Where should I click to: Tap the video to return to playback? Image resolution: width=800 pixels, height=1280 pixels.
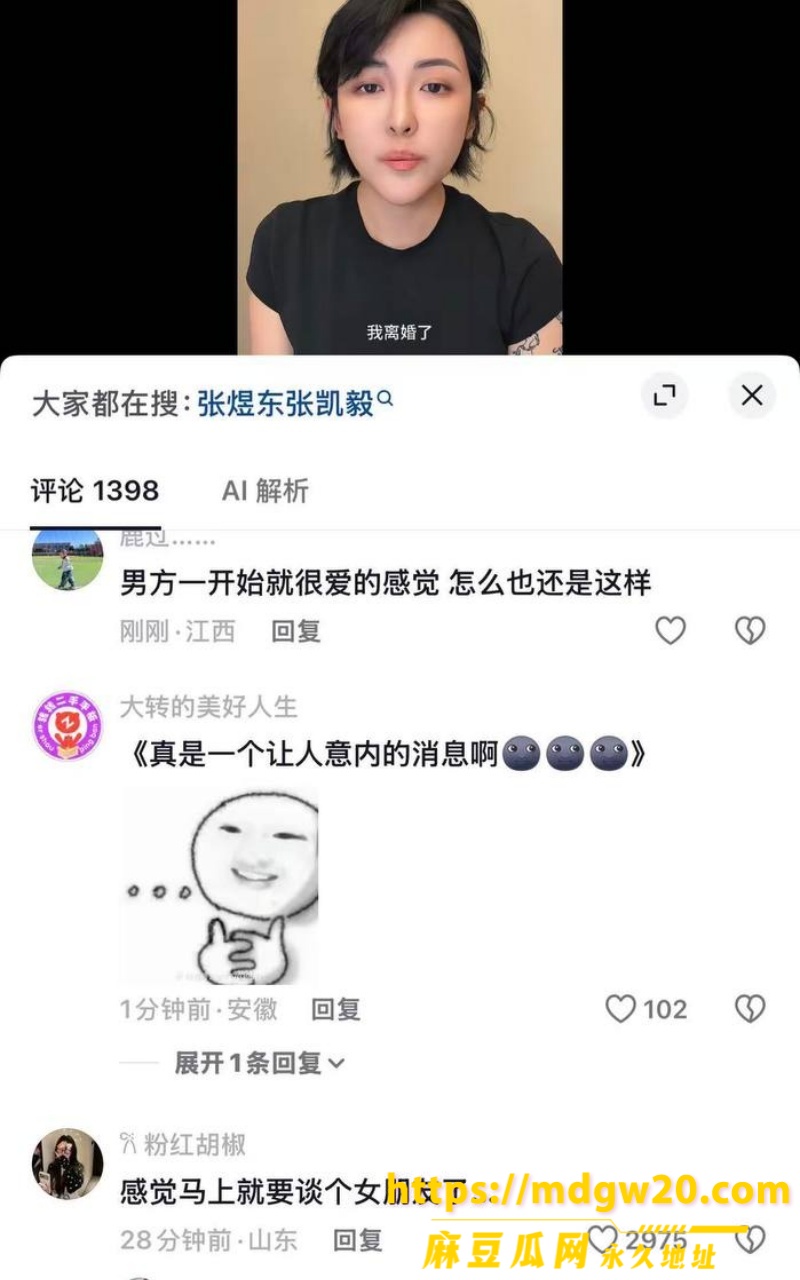(400, 177)
